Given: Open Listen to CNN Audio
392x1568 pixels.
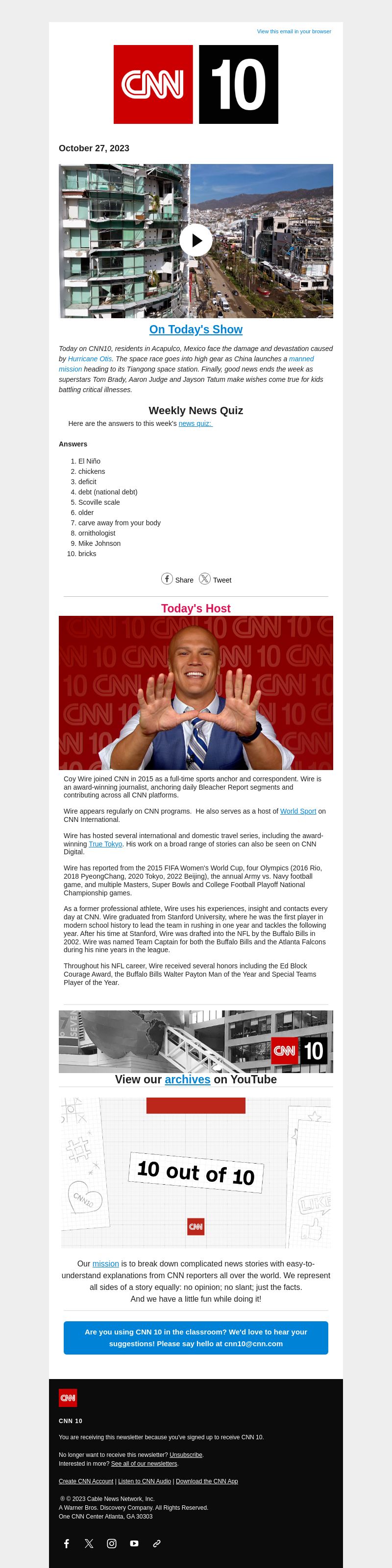Looking at the screenshot, I should coord(145,1481).
